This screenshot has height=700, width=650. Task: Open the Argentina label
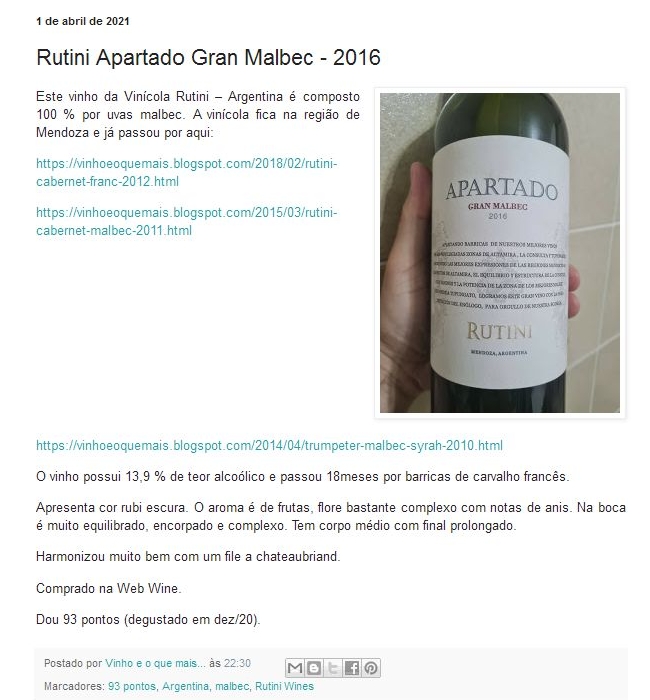pyautogui.click(x=186, y=686)
